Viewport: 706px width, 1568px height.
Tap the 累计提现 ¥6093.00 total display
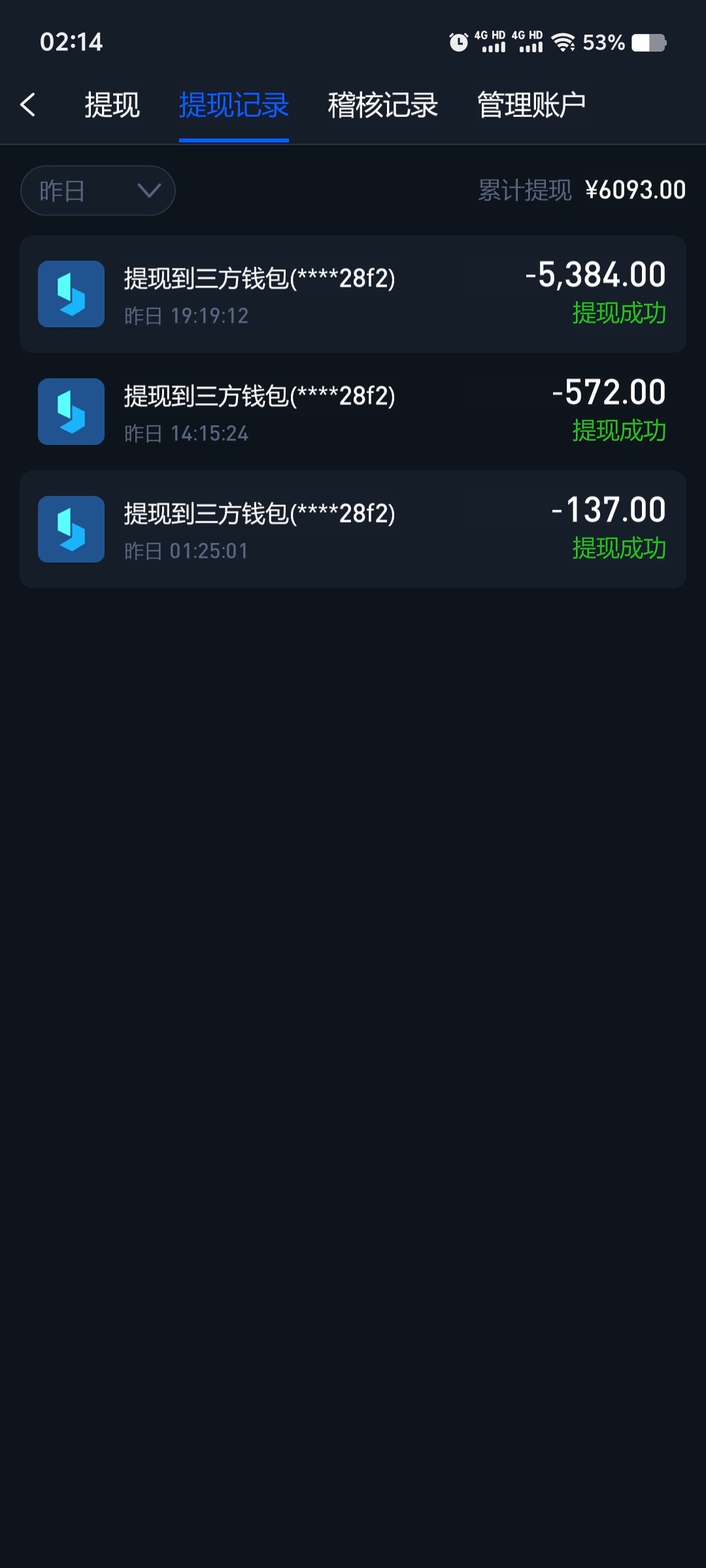(x=580, y=190)
